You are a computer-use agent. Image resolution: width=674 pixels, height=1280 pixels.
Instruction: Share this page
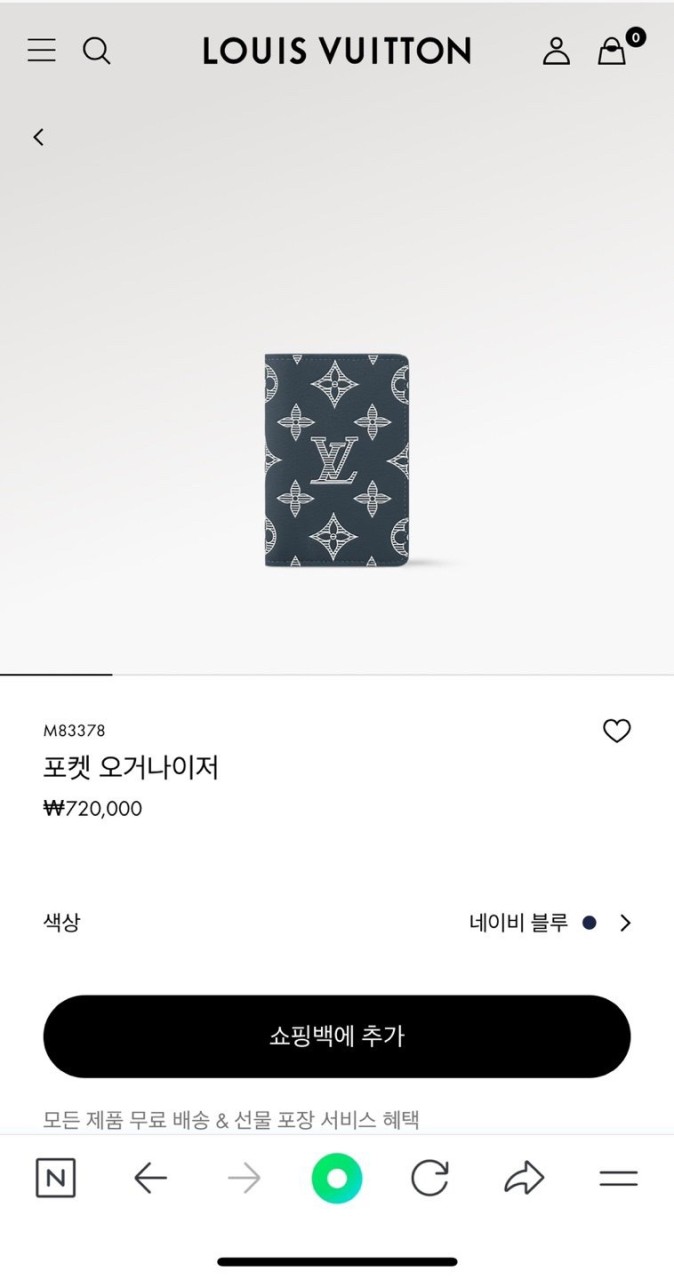523,1179
